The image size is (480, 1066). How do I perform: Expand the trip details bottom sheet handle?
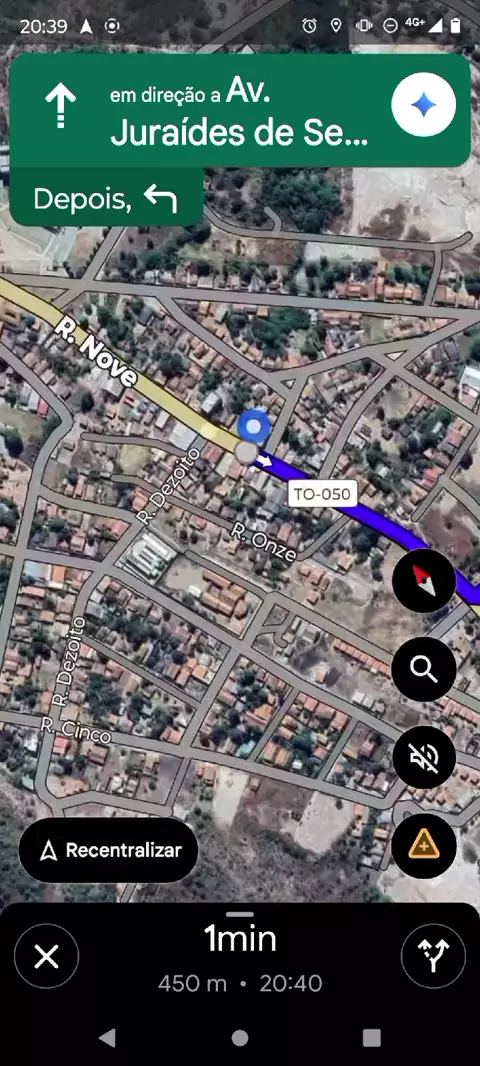click(x=239, y=914)
